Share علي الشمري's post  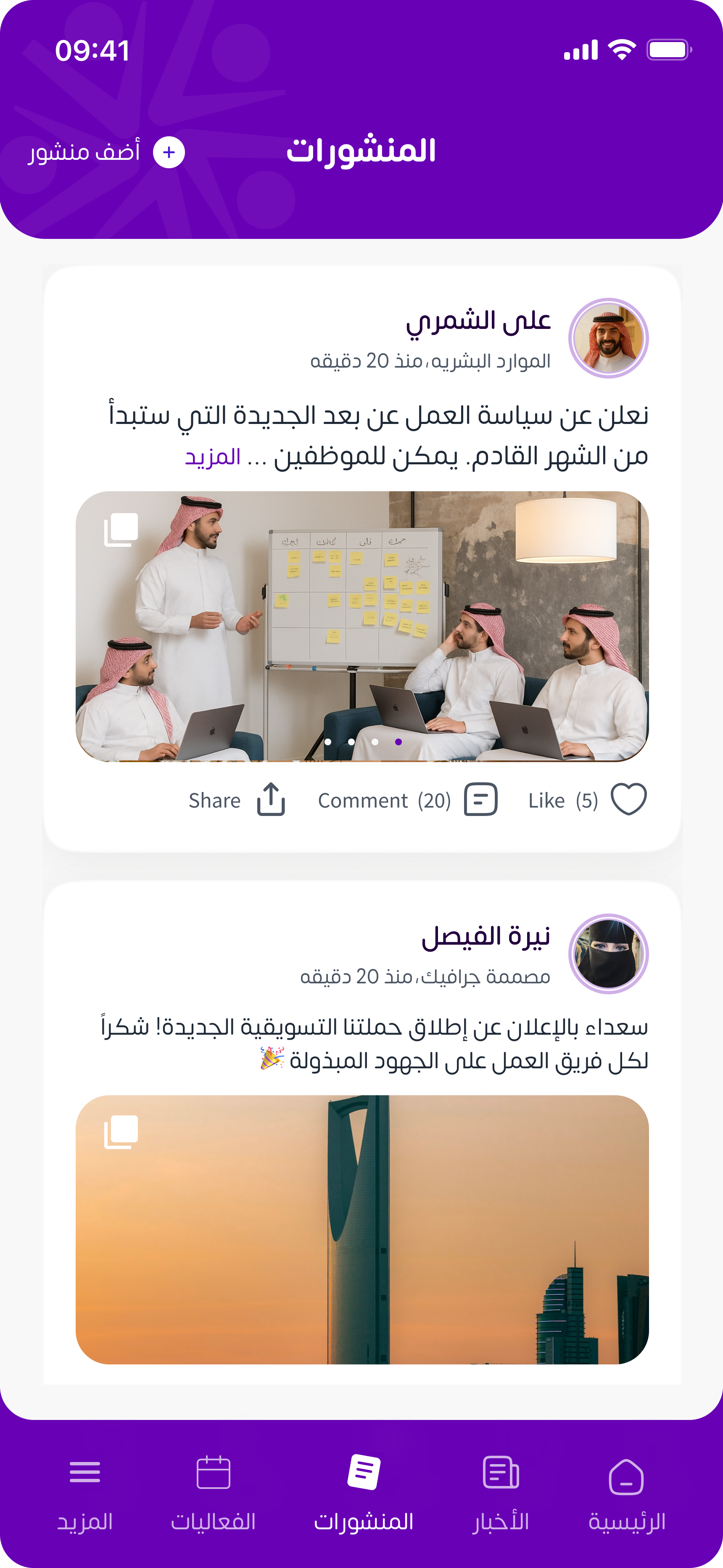[271, 799]
